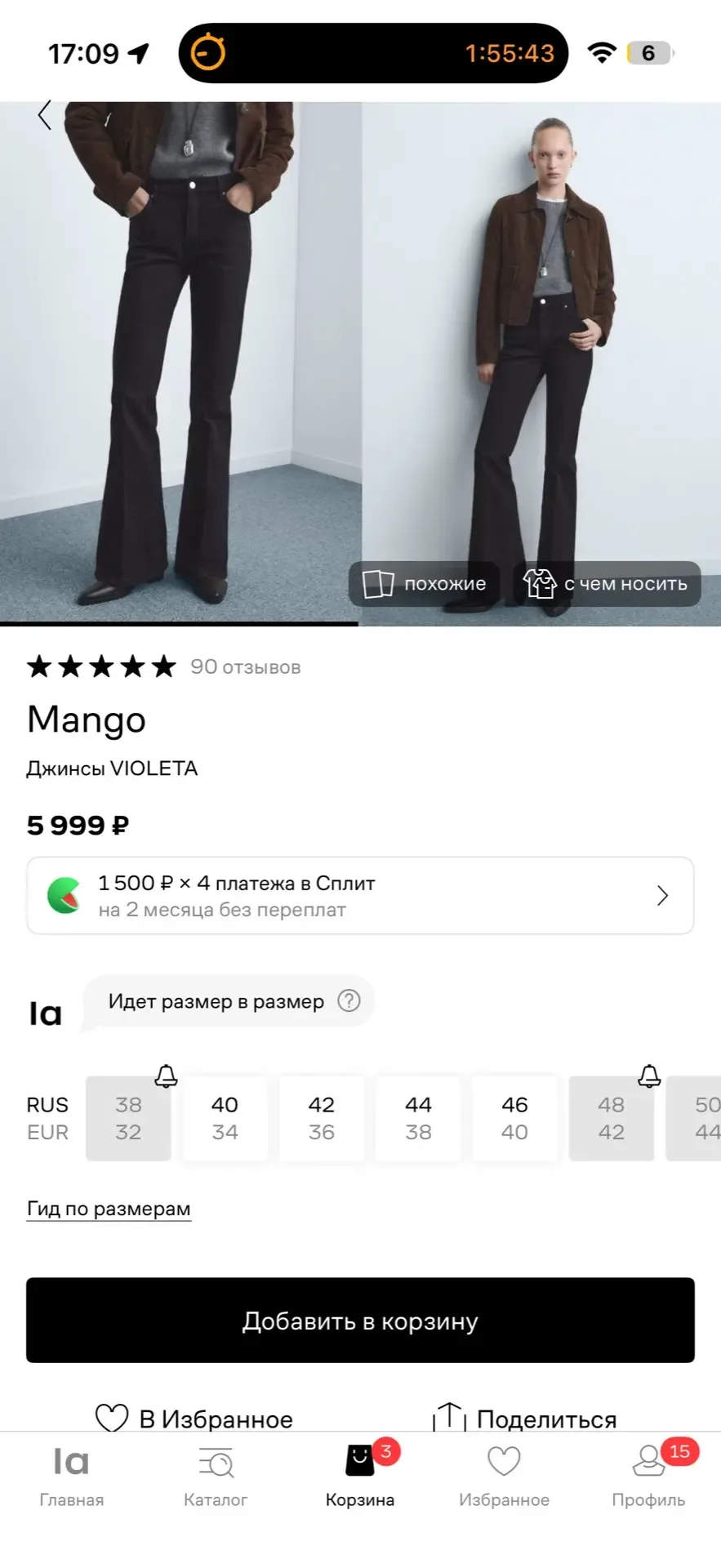Tap 'с чем носить' outfit suggestions
The width and height of the screenshot is (721, 1568).
[x=607, y=584]
